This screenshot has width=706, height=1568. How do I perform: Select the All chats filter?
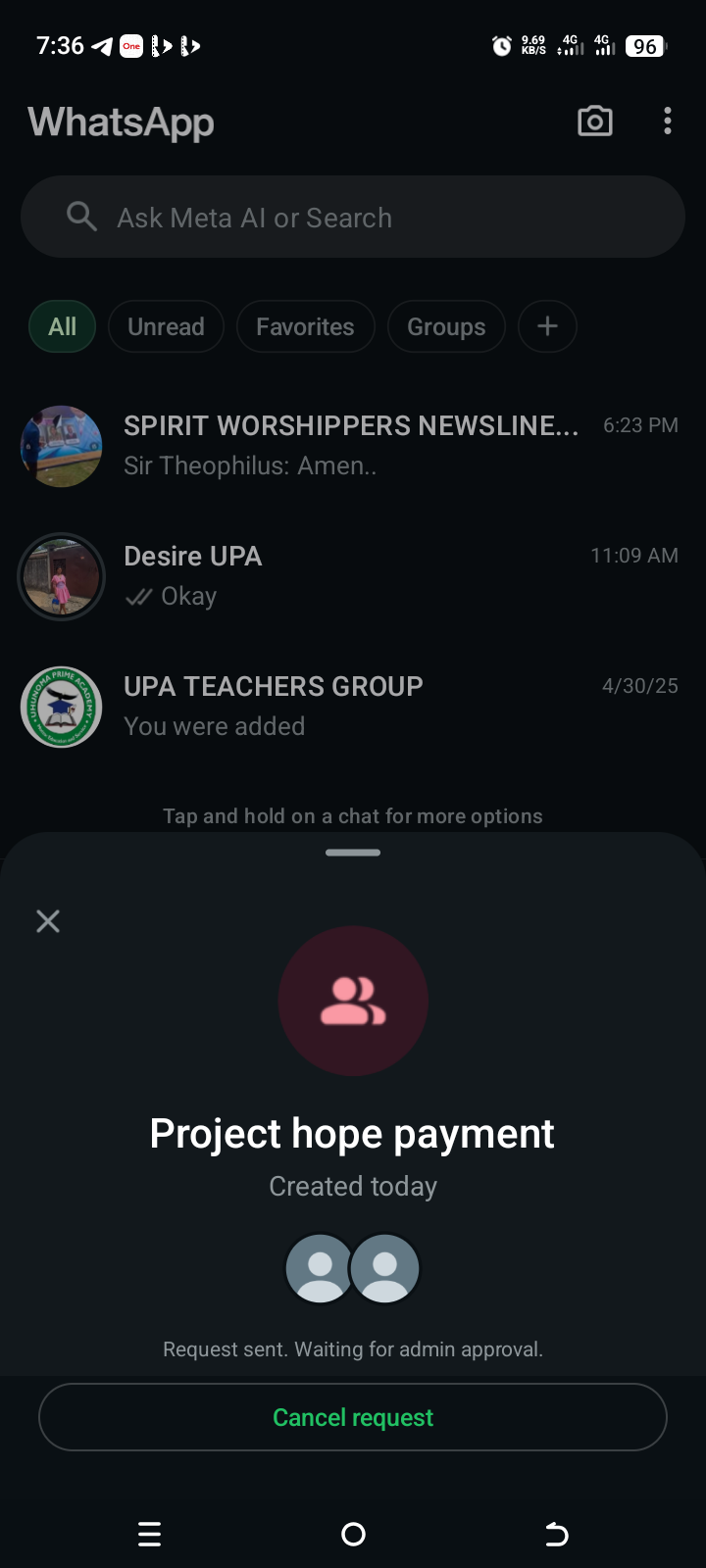[x=62, y=326]
